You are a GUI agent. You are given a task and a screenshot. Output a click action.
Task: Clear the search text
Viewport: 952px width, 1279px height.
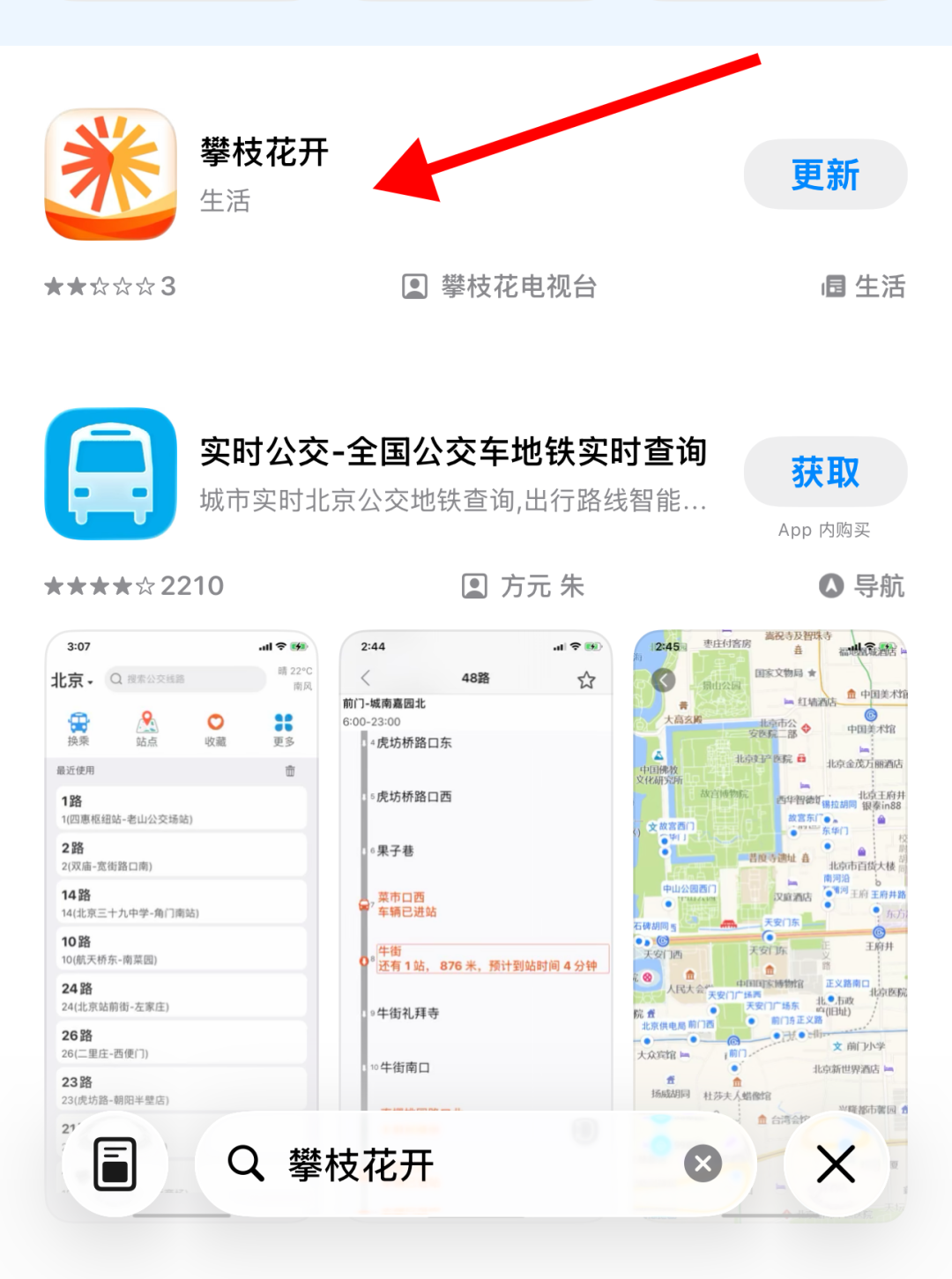click(703, 1164)
